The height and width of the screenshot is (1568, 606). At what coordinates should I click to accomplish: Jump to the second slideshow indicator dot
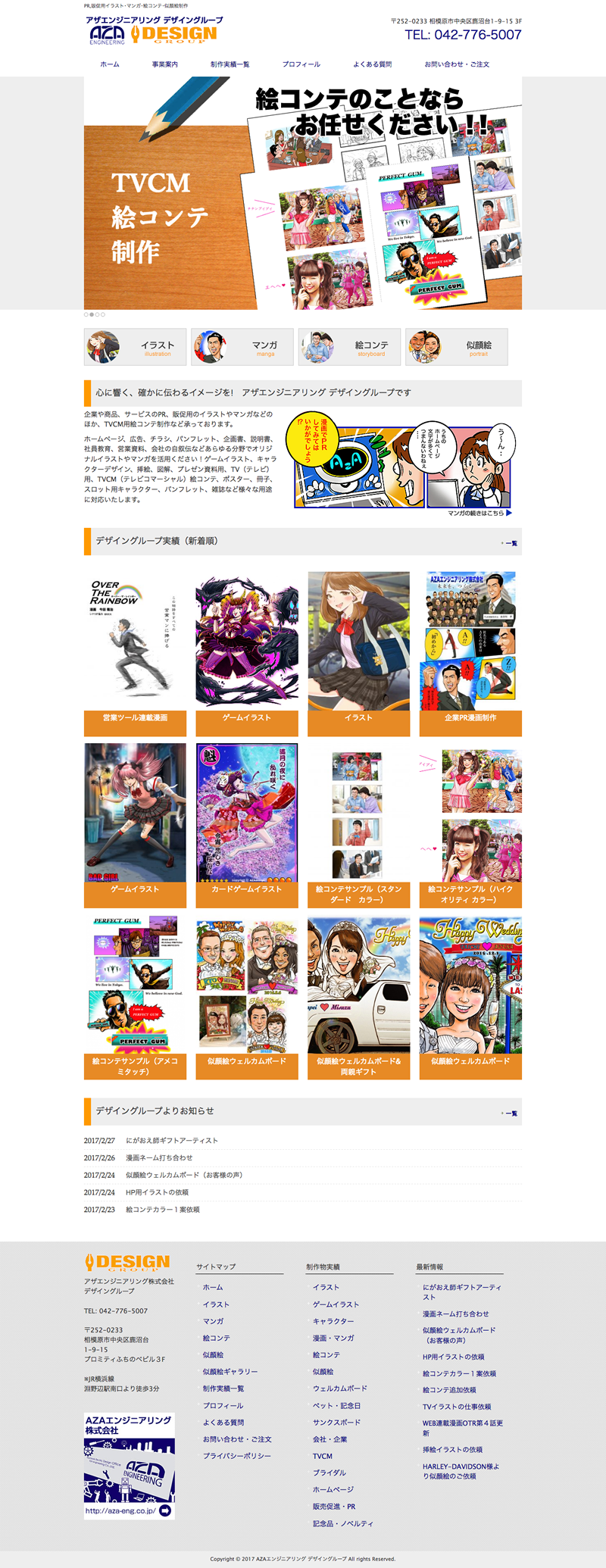(92, 314)
